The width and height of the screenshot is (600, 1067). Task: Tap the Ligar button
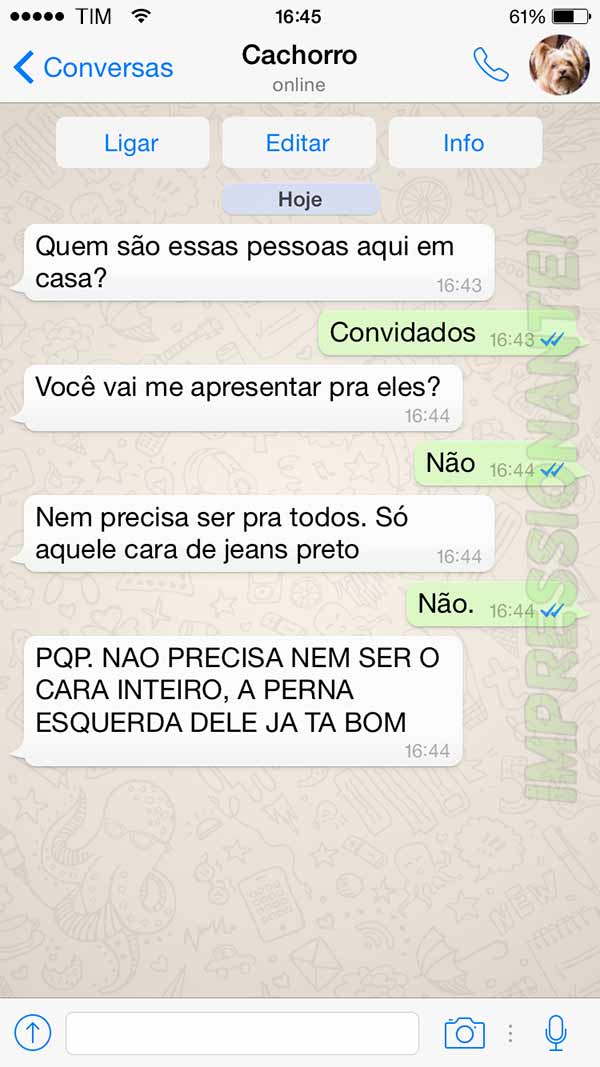132,143
